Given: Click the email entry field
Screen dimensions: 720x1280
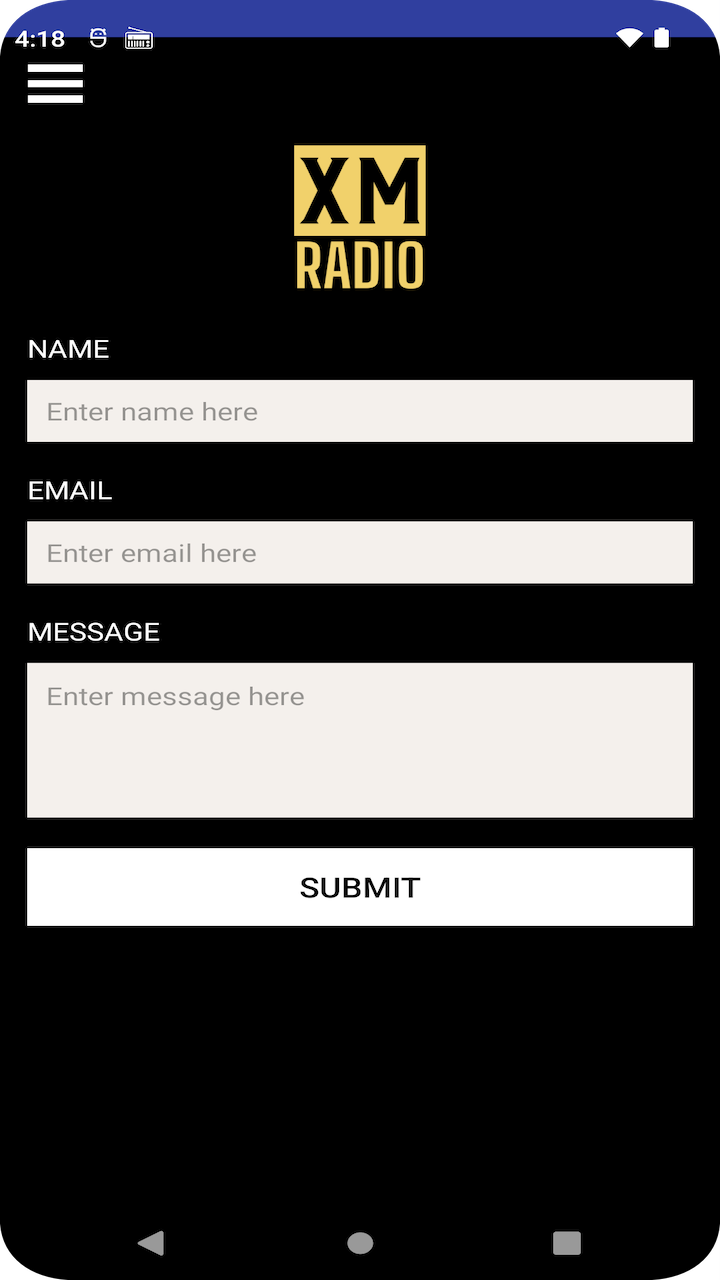Looking at the screenshot, I should coord(360,552).
